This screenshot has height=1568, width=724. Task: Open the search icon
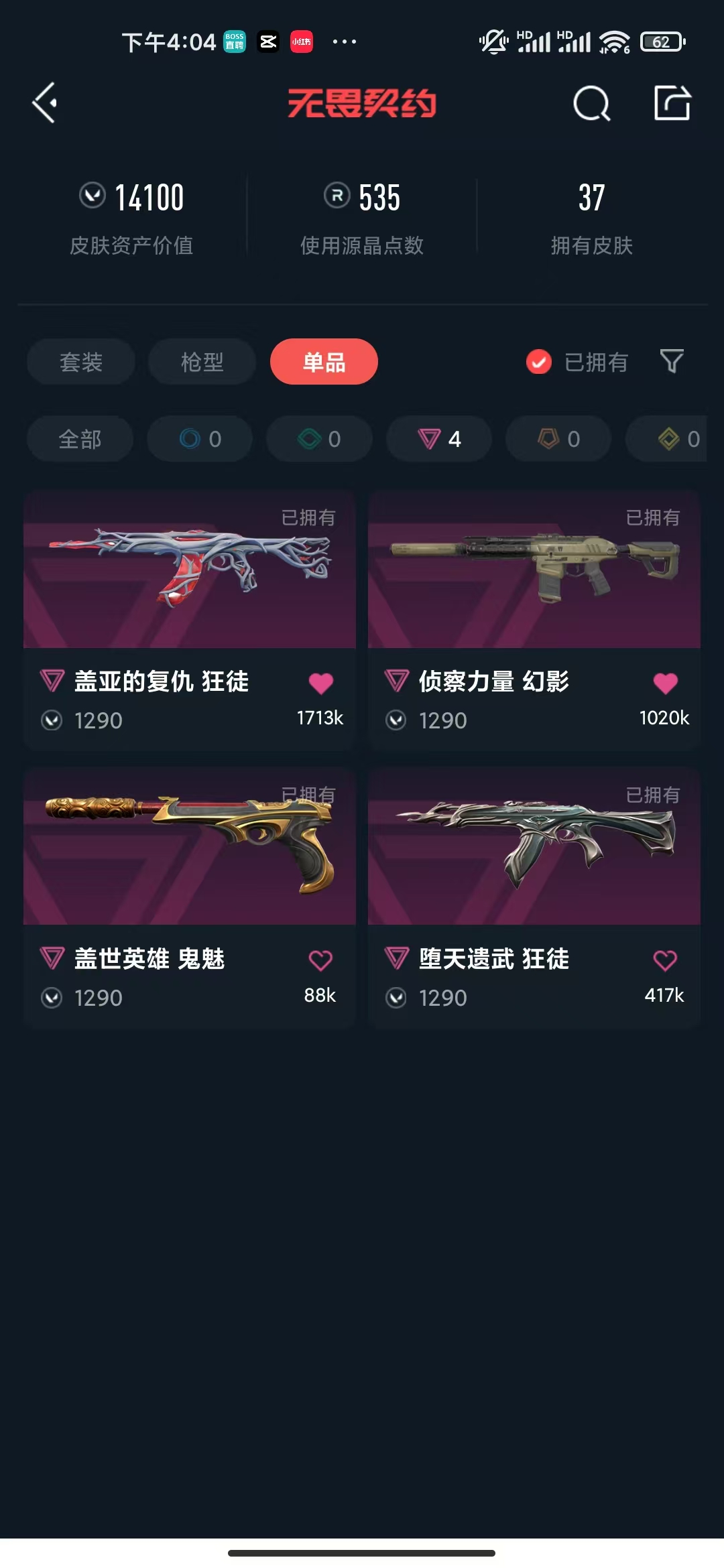[x=592, y=104]
